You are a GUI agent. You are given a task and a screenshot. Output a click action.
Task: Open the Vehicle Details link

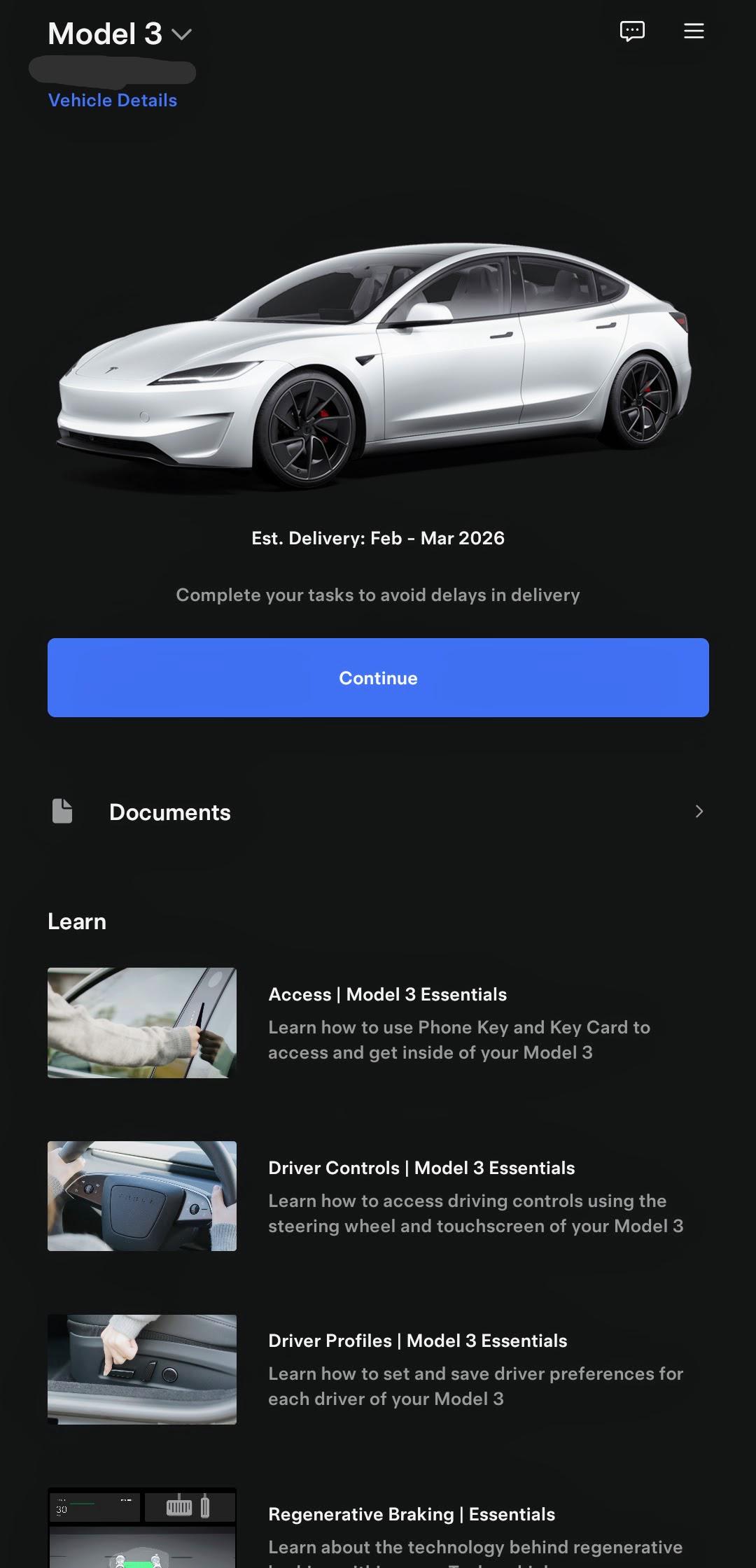point(112,100)
